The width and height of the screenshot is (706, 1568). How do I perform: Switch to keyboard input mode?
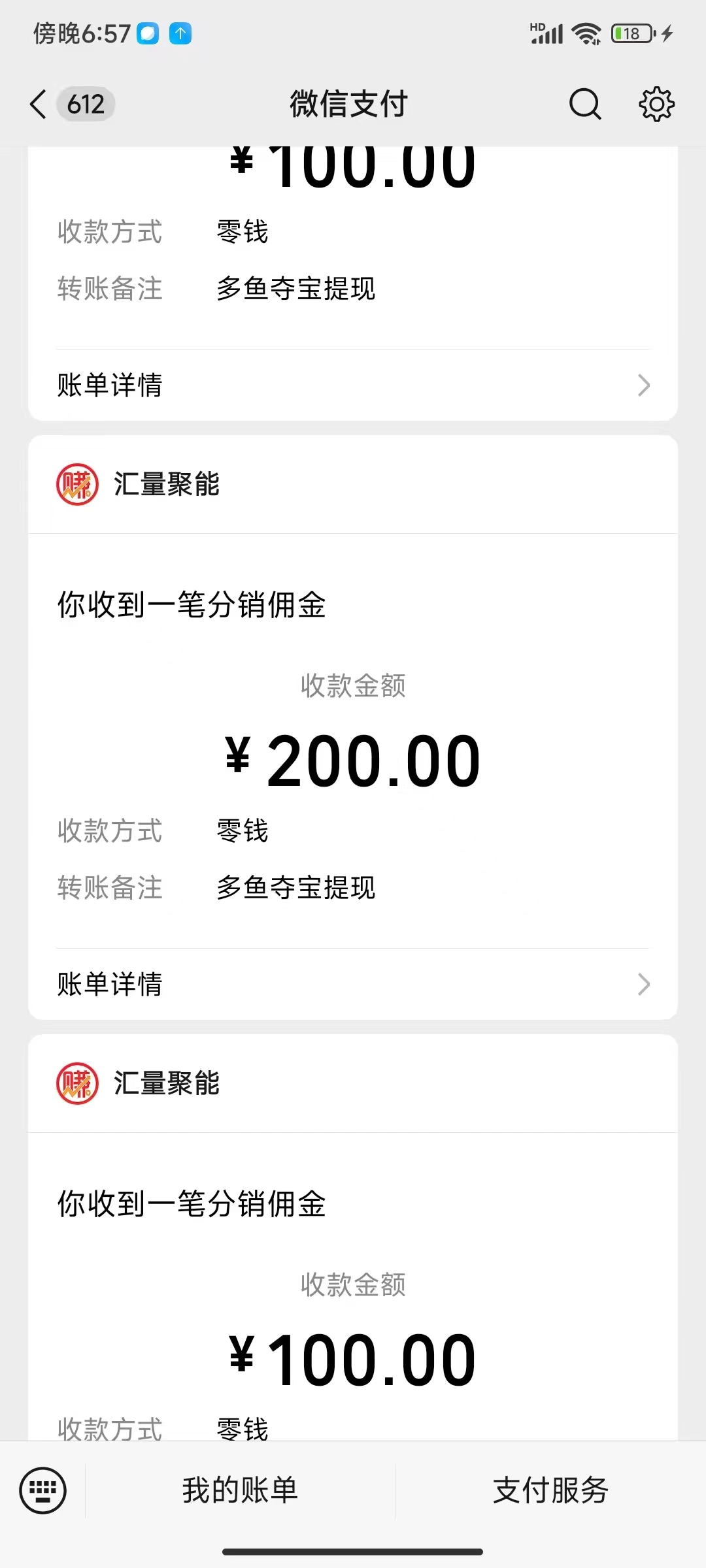pos(43,1491)
